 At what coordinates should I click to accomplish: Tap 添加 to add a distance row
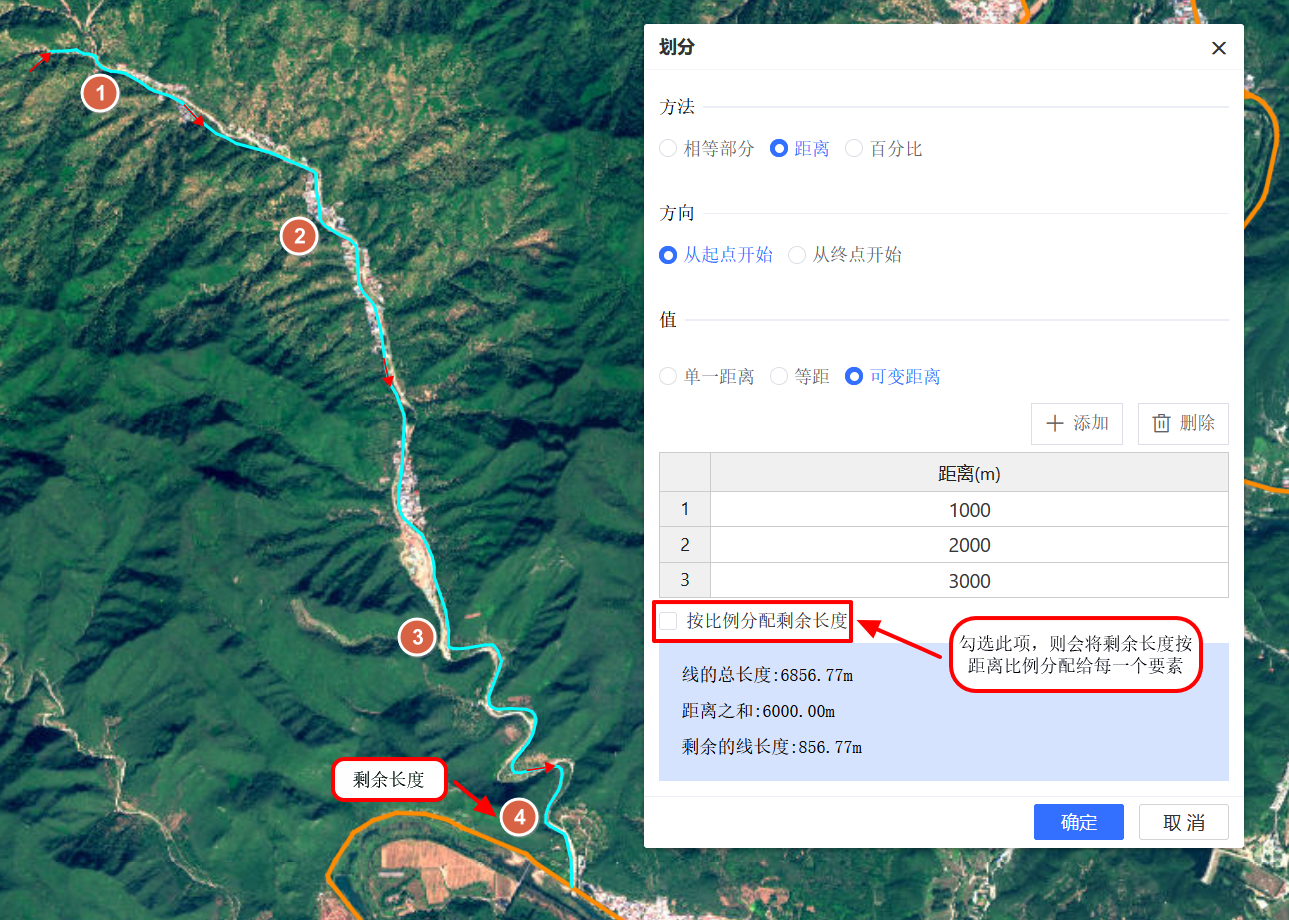pyautogui.click(x=1077, y=424)
